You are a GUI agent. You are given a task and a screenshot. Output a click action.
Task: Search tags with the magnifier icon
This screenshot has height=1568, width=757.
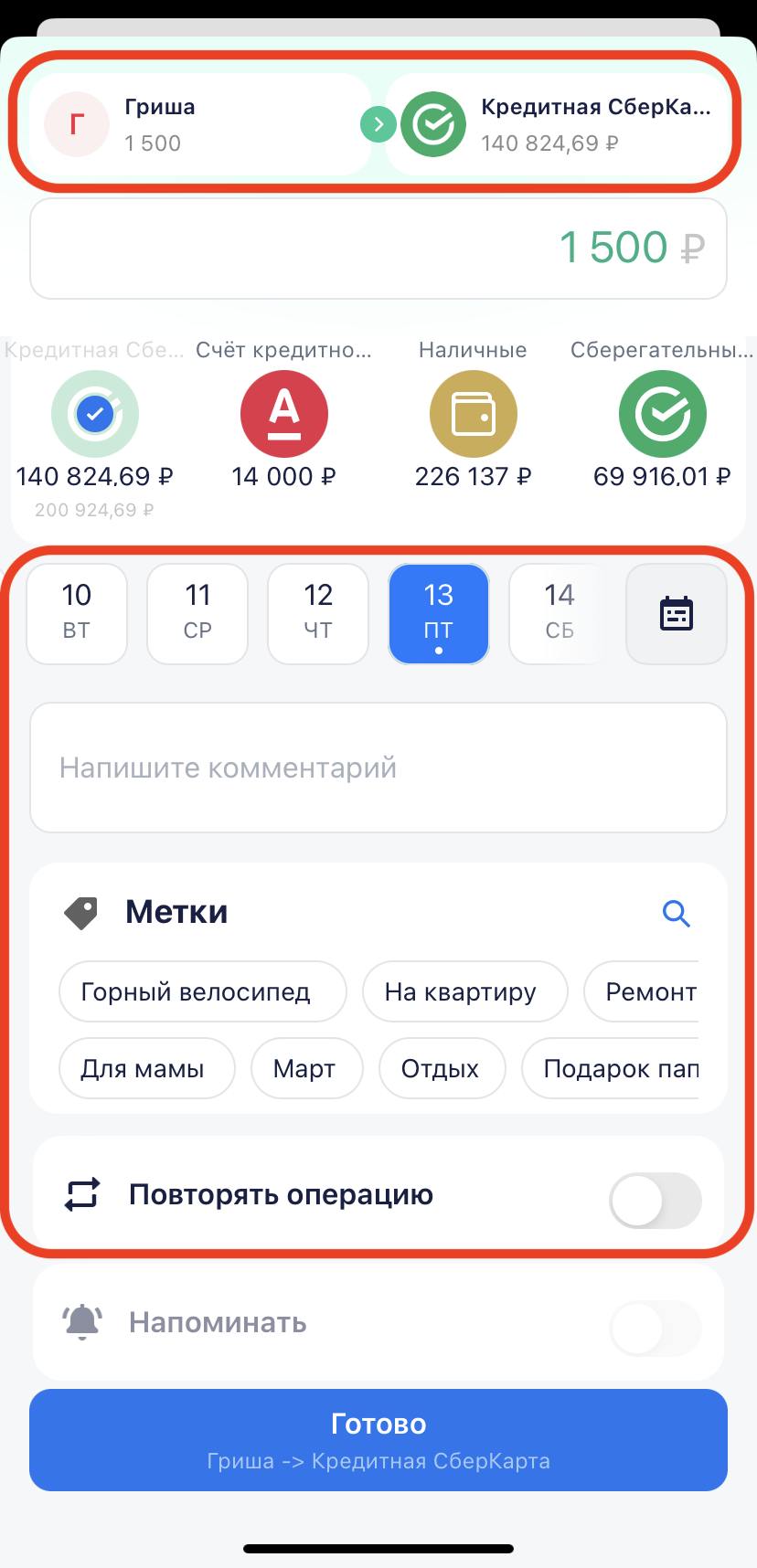click(676, 913)
